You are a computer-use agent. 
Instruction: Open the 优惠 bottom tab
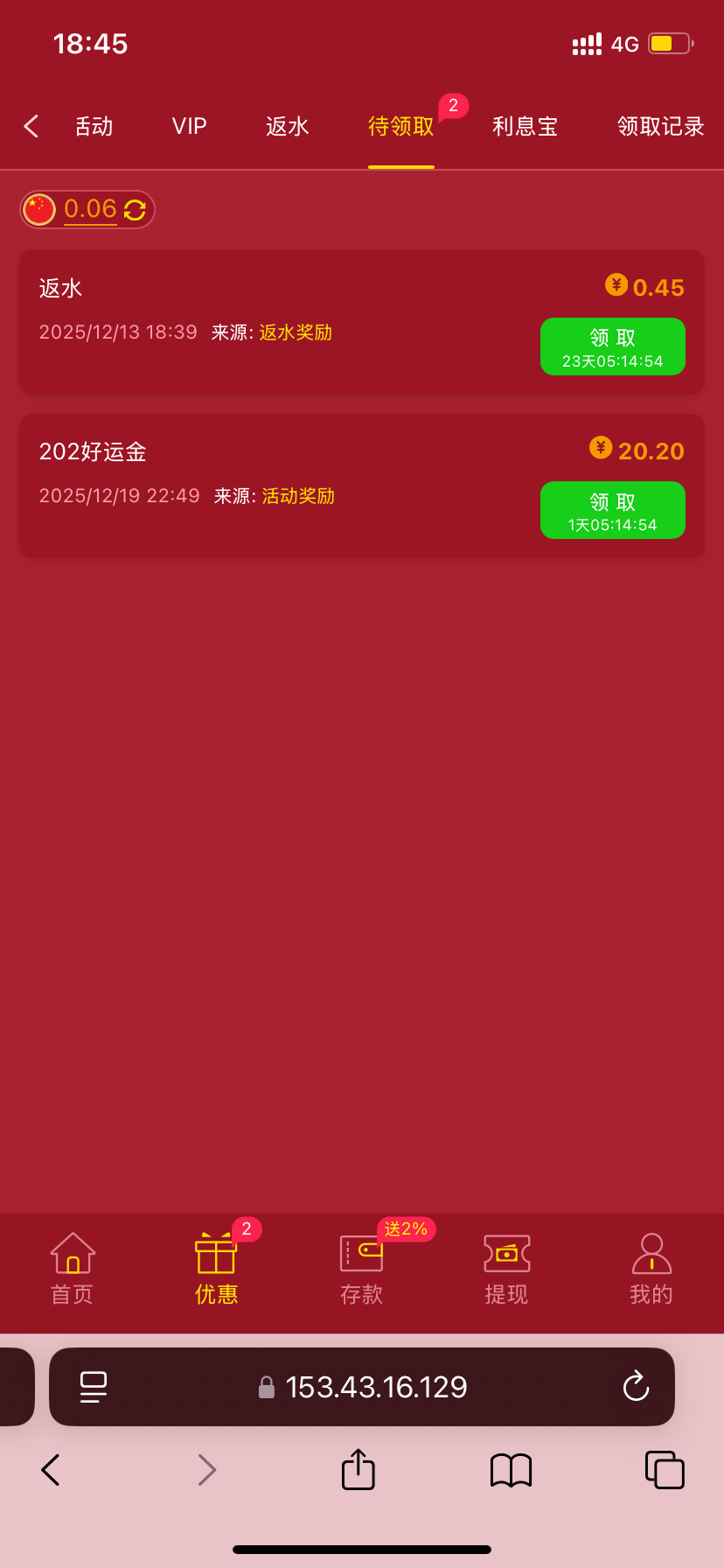[216, 1269]
